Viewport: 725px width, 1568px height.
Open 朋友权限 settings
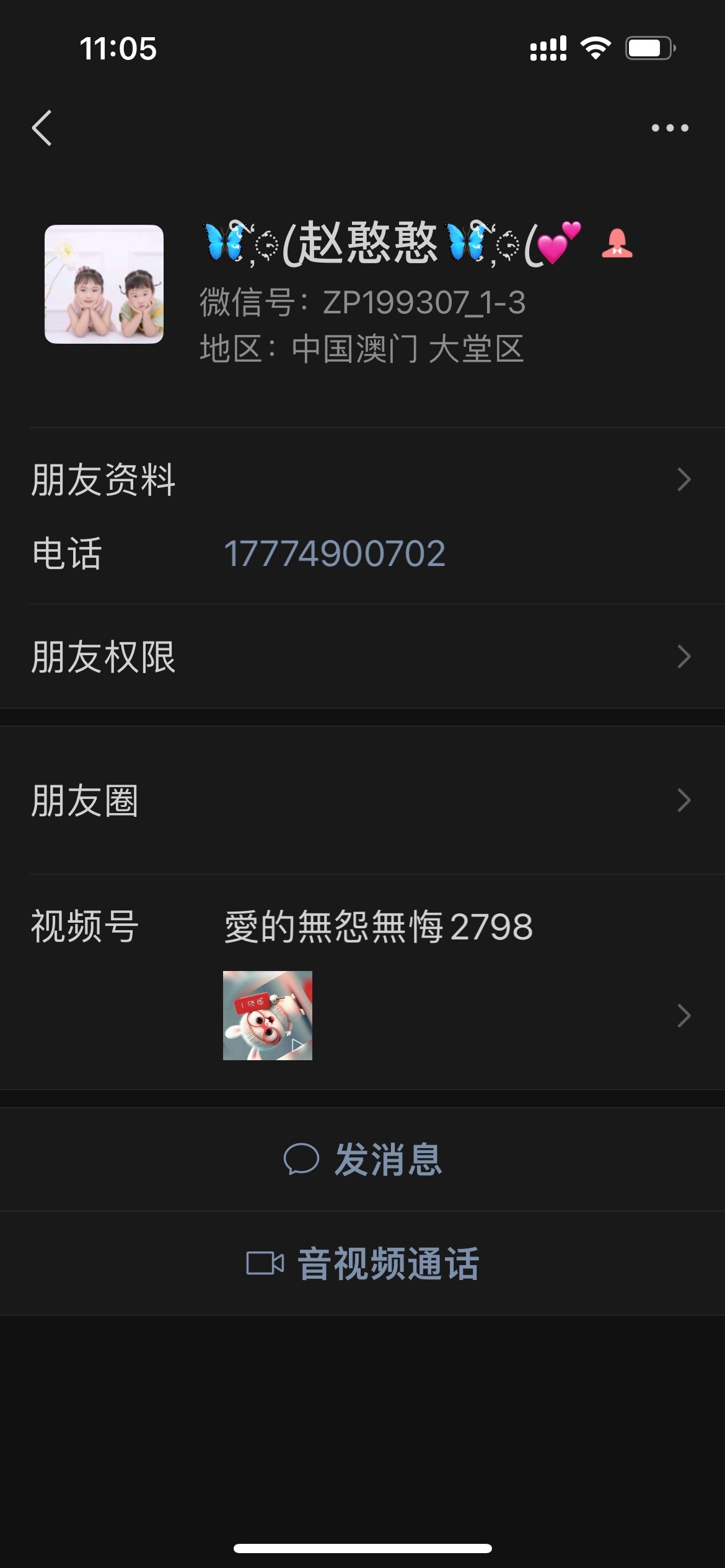362,656
